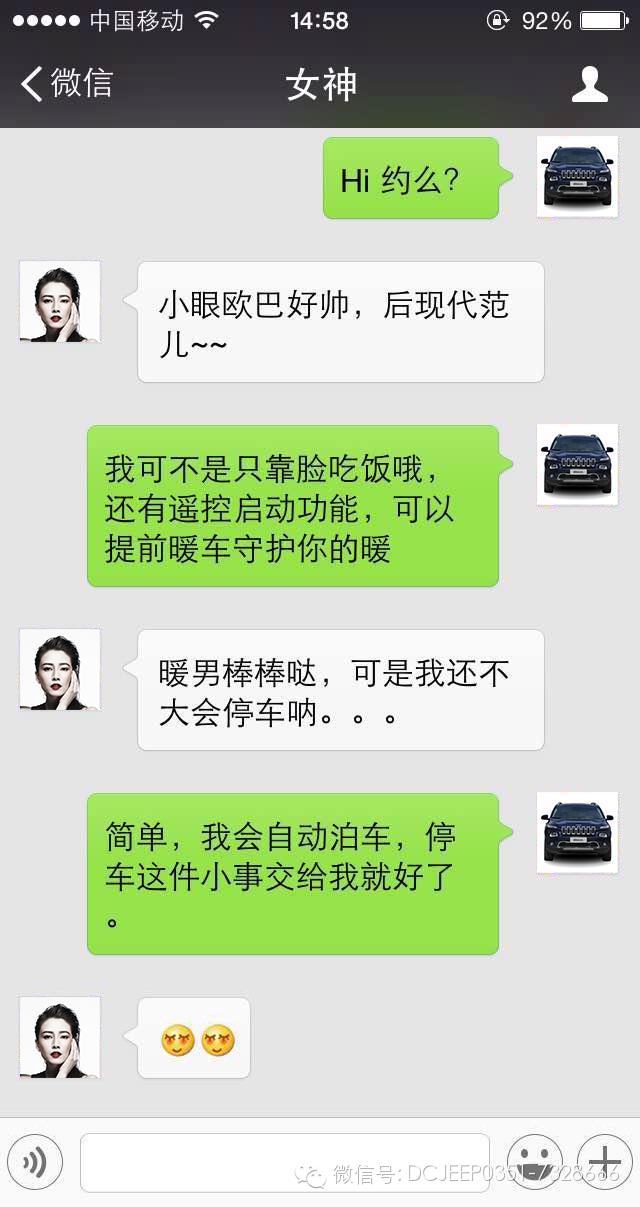Open the plus attachment menu

point(605,1162)
